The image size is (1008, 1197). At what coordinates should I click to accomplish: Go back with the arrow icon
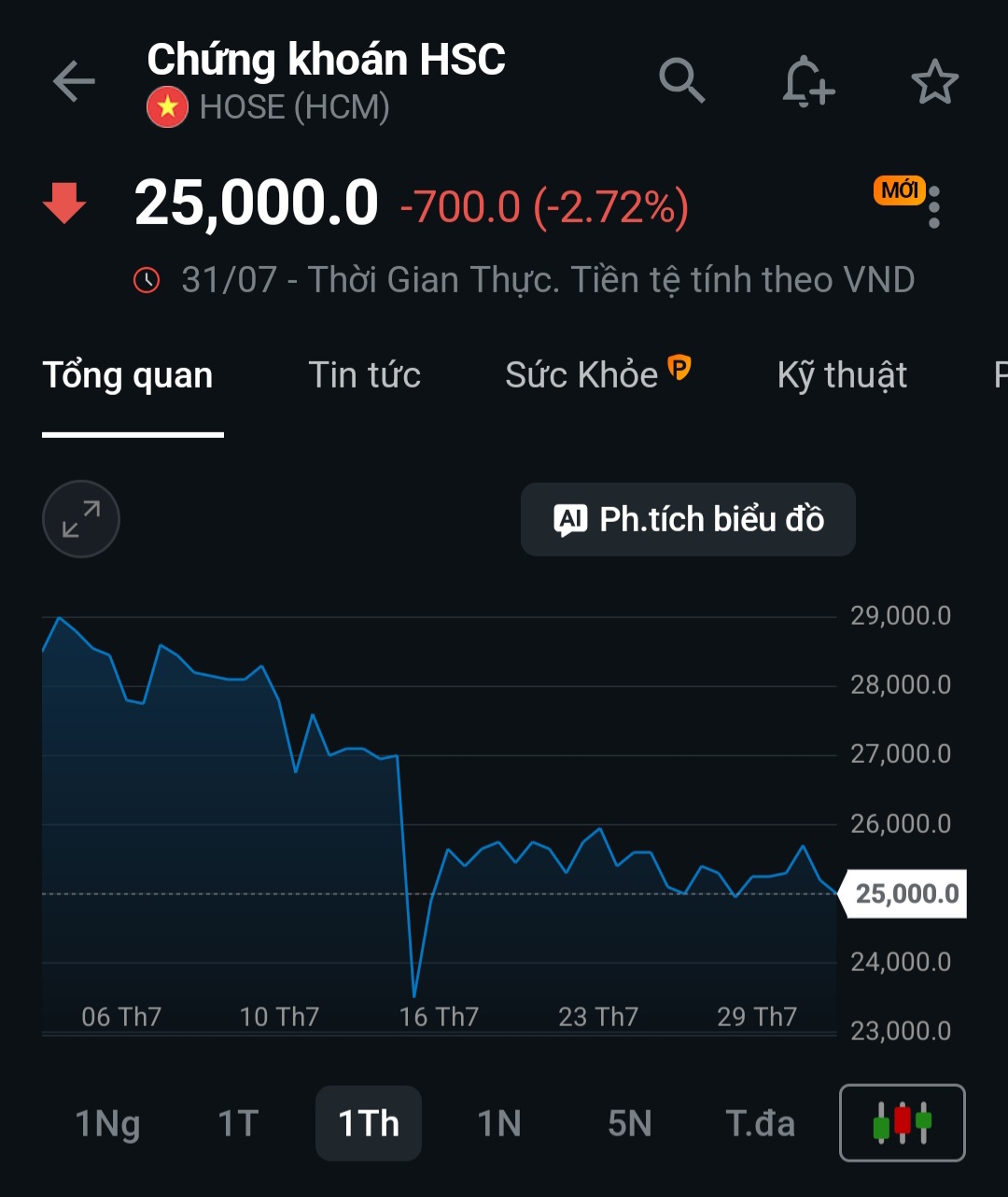[x=74, y=82]
